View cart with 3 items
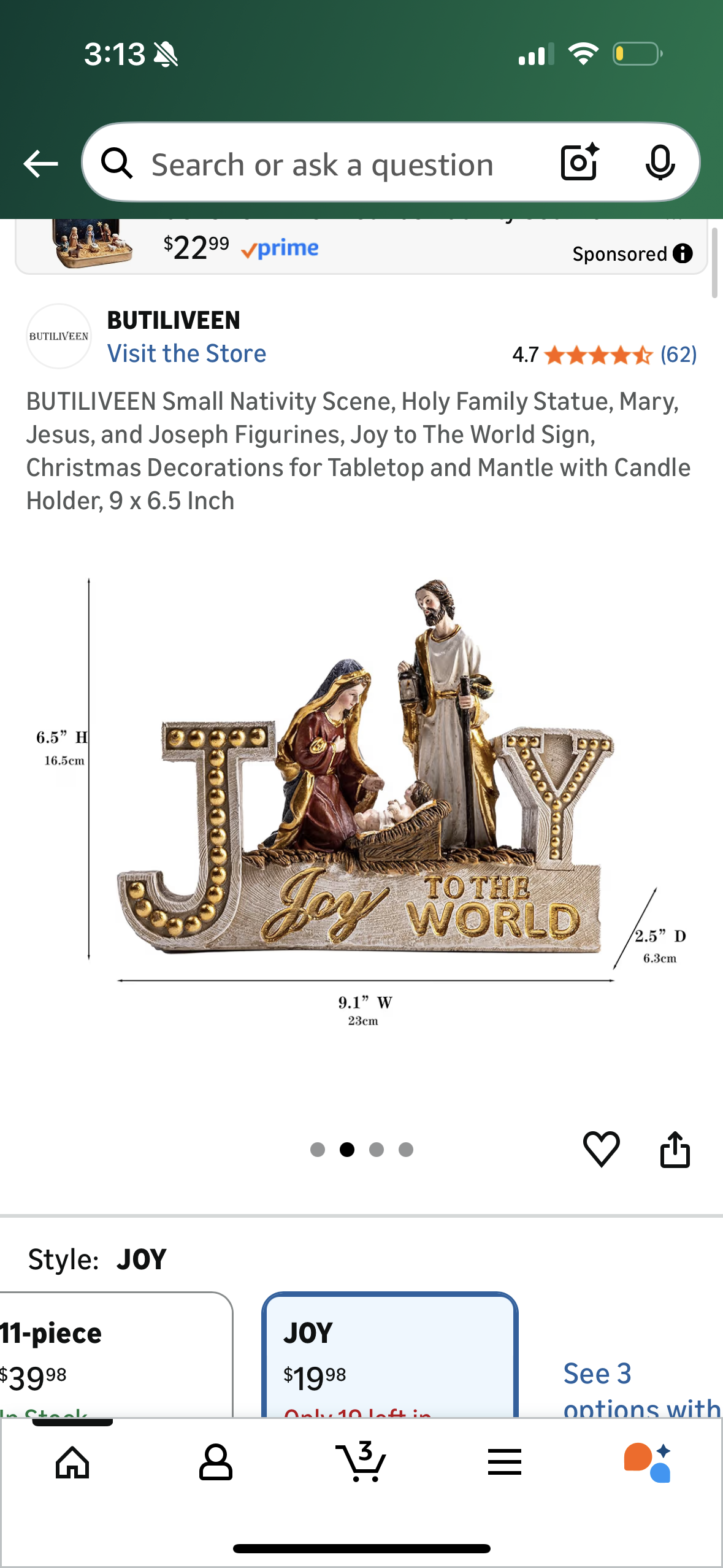Viewport: 723px width, 1568px height. point(361,1462)
